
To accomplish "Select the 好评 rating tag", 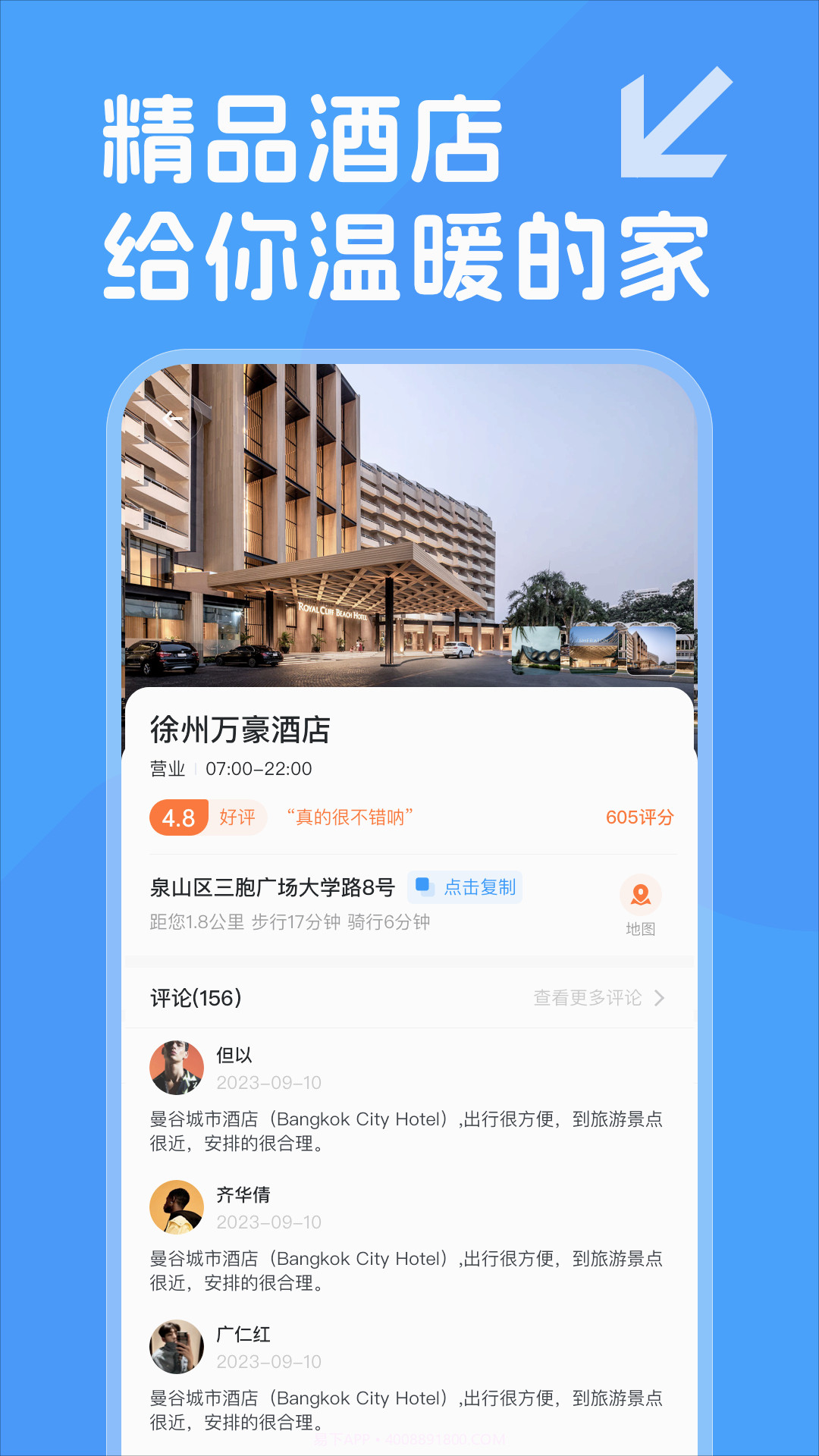I will click(237, 818).
